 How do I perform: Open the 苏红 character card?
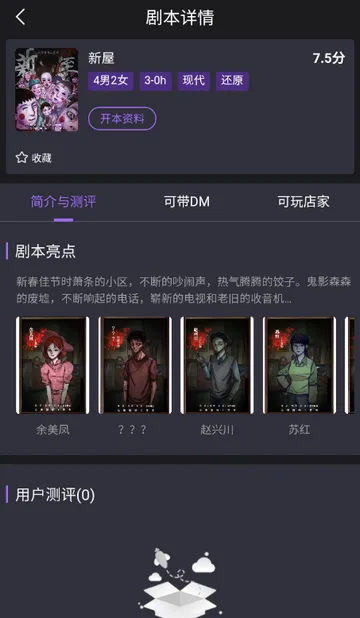point(299,365)
